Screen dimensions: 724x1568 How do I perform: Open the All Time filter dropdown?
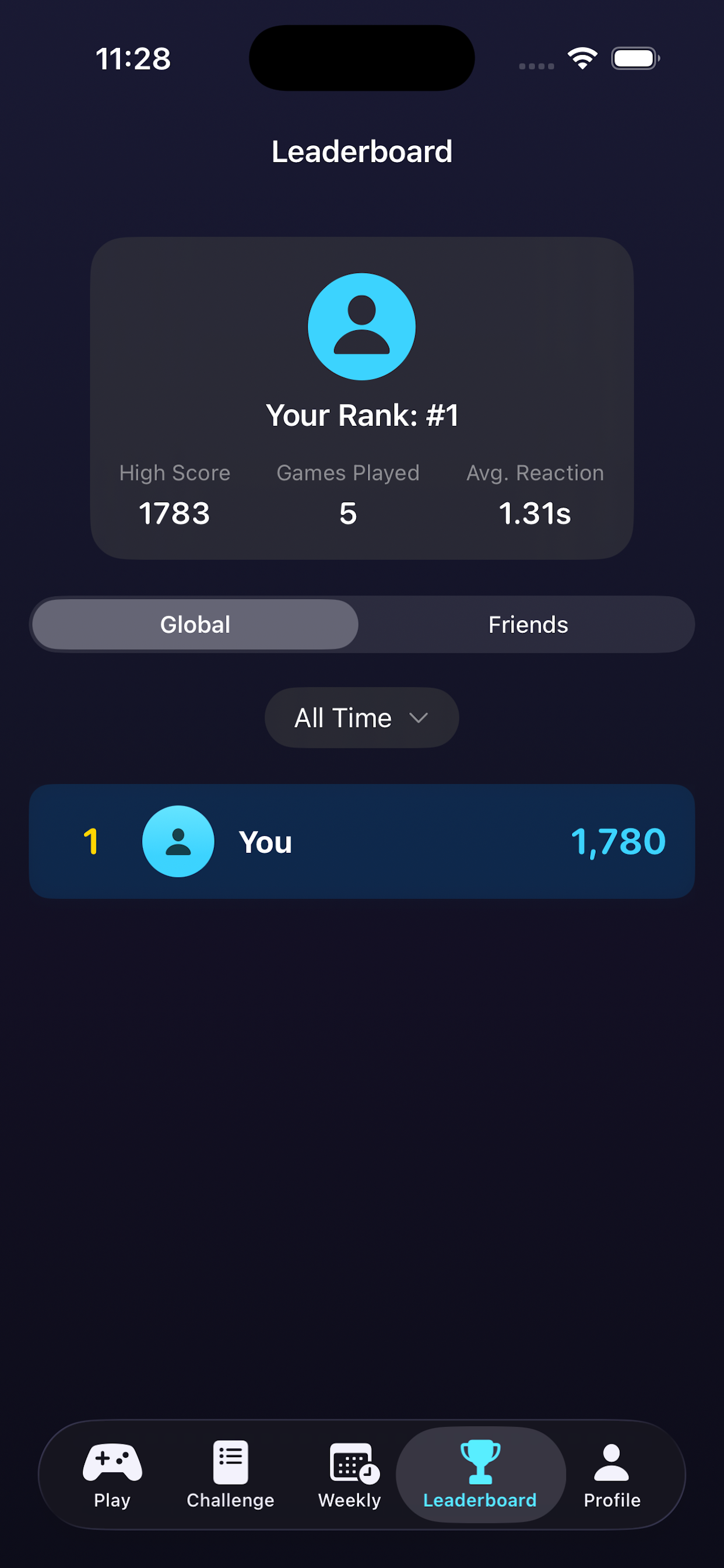coord(361,717)
